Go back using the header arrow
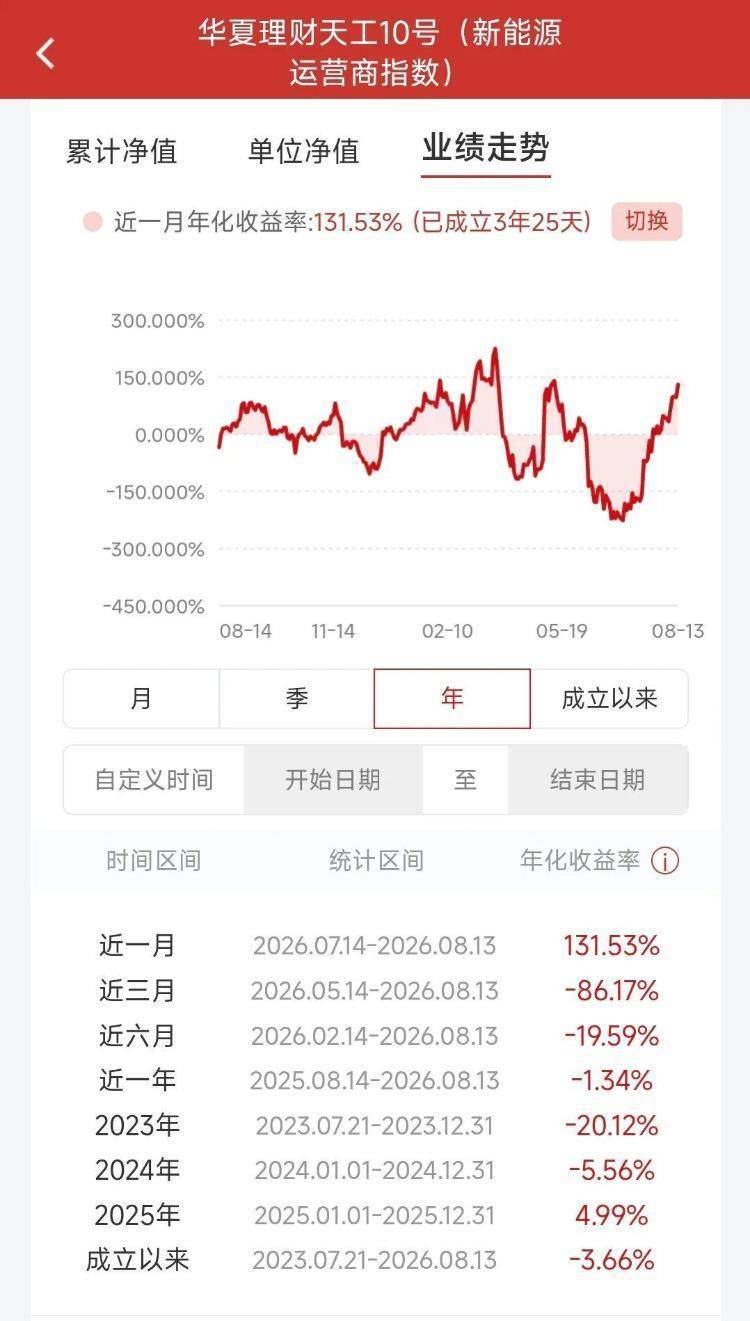Screen dimensions: 750x1321 point(45,52)
